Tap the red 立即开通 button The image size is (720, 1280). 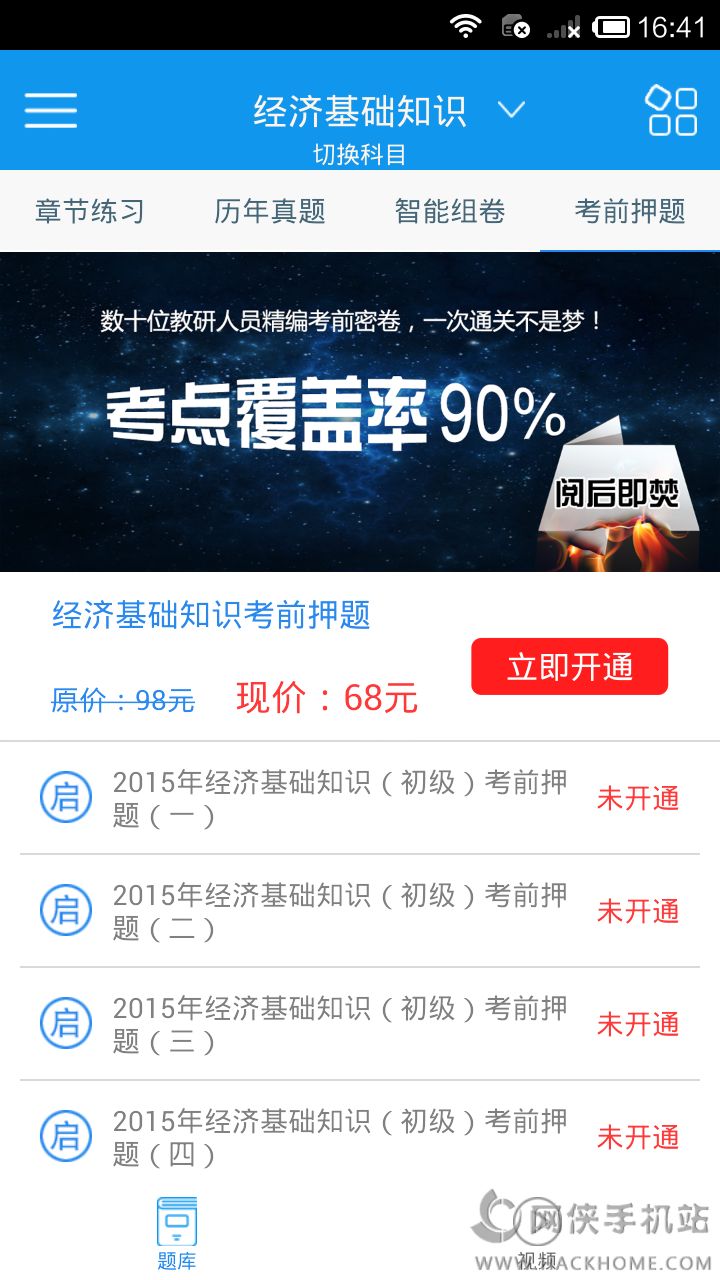coord(569,666)
